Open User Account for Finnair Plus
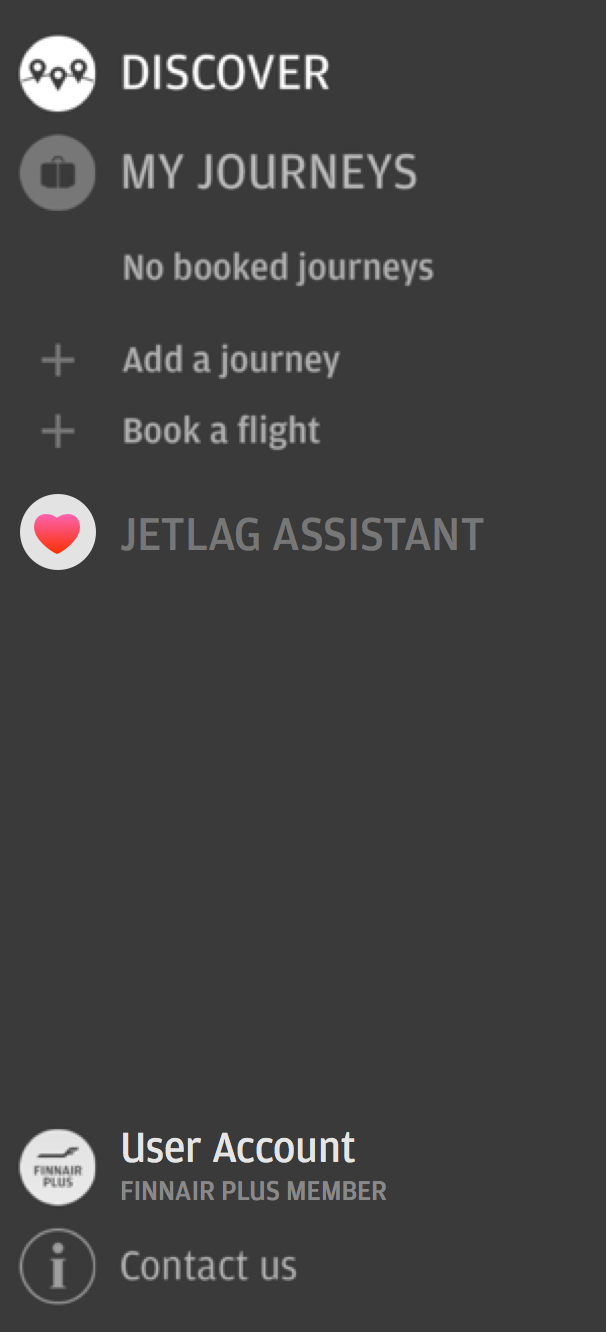 [237, 1150]
